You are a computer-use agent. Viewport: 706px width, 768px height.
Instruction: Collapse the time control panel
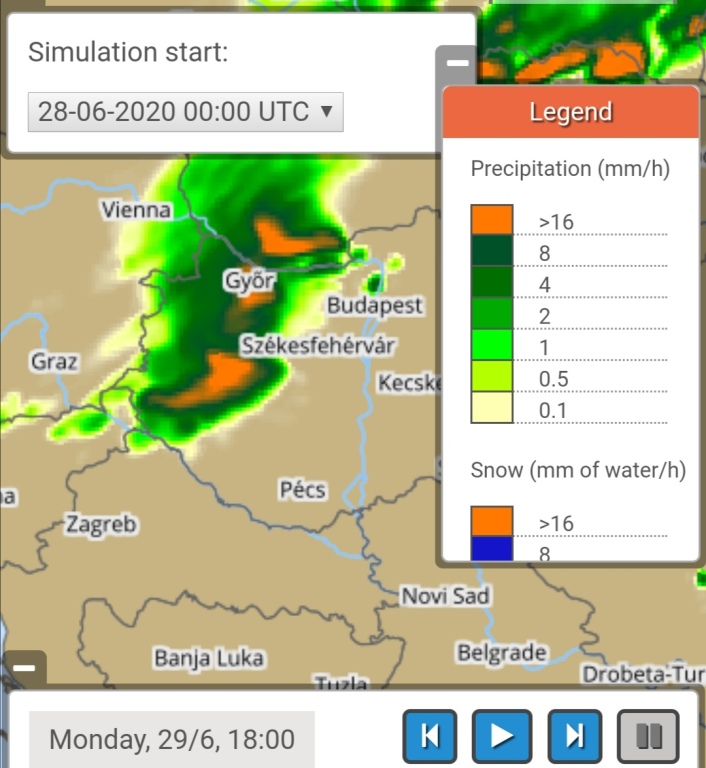(24, 667)
